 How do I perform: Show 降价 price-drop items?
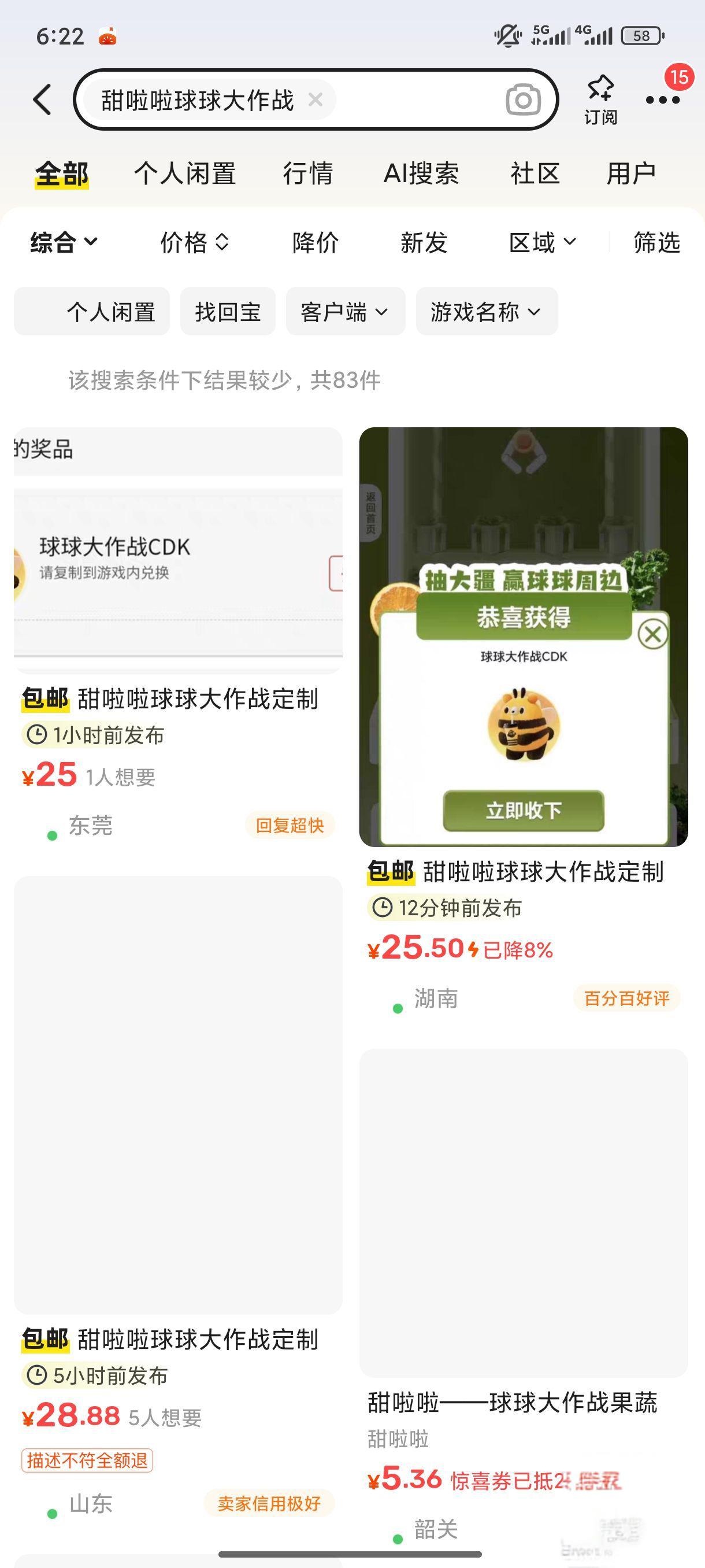[315, 242]
